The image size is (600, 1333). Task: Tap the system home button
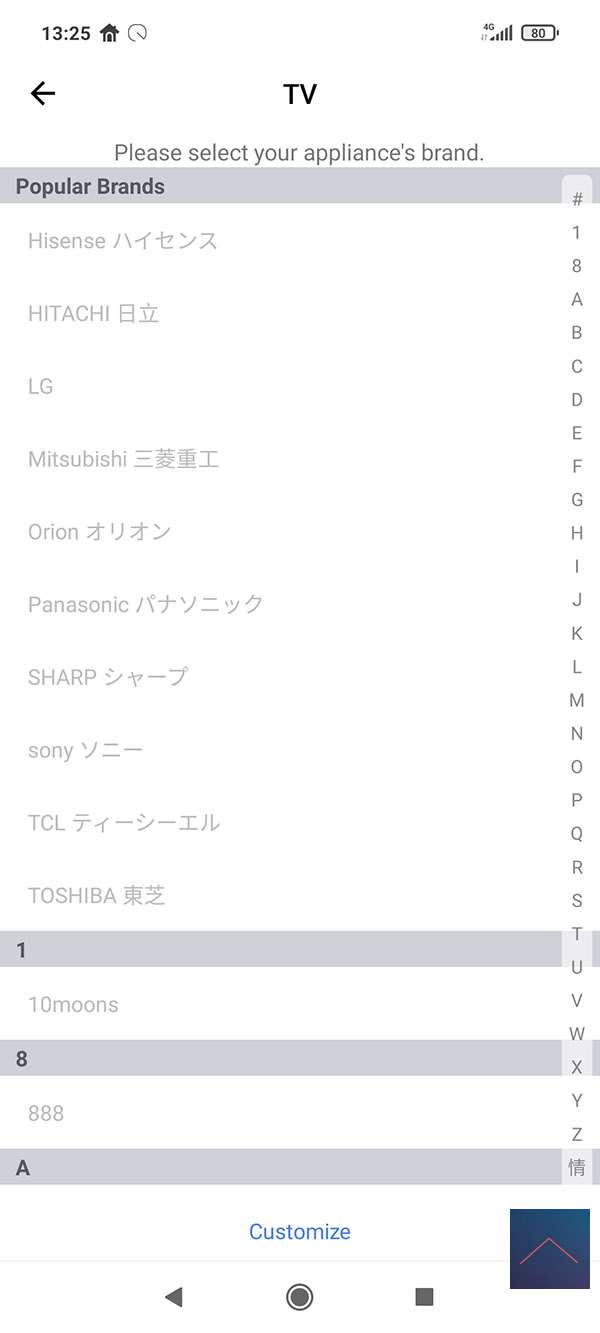(299, 1297)
